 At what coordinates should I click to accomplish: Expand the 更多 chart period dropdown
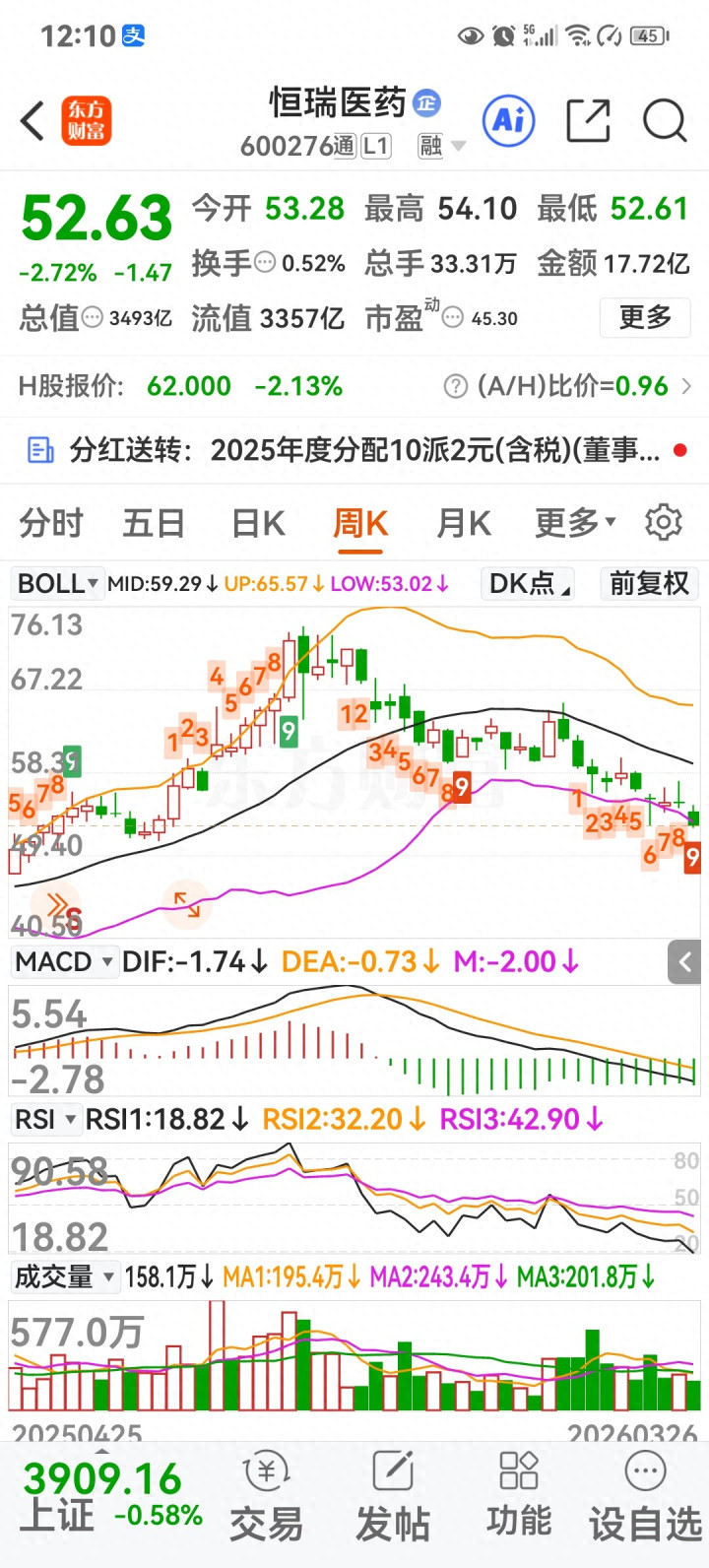(575, 523)
